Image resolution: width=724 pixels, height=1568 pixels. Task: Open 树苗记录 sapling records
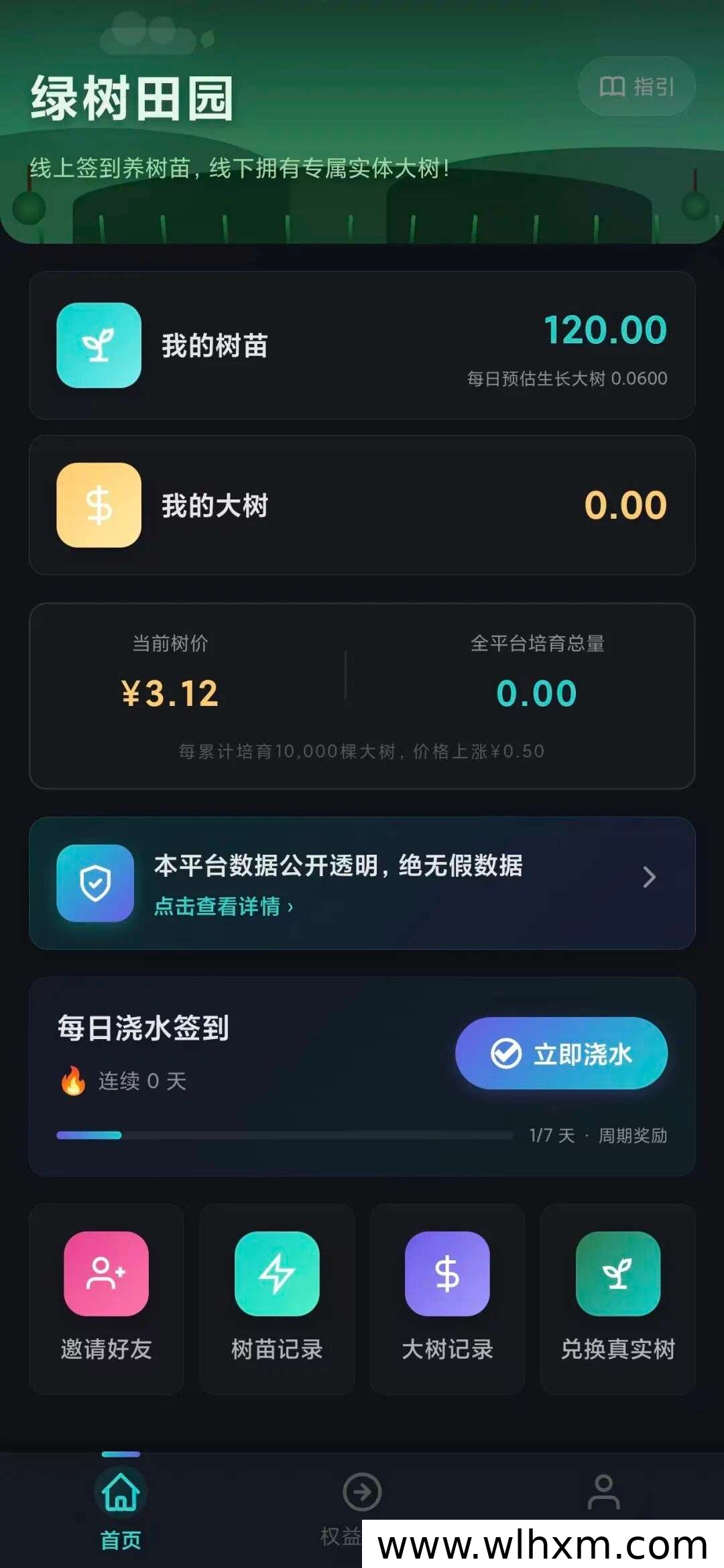(277, 1299)
